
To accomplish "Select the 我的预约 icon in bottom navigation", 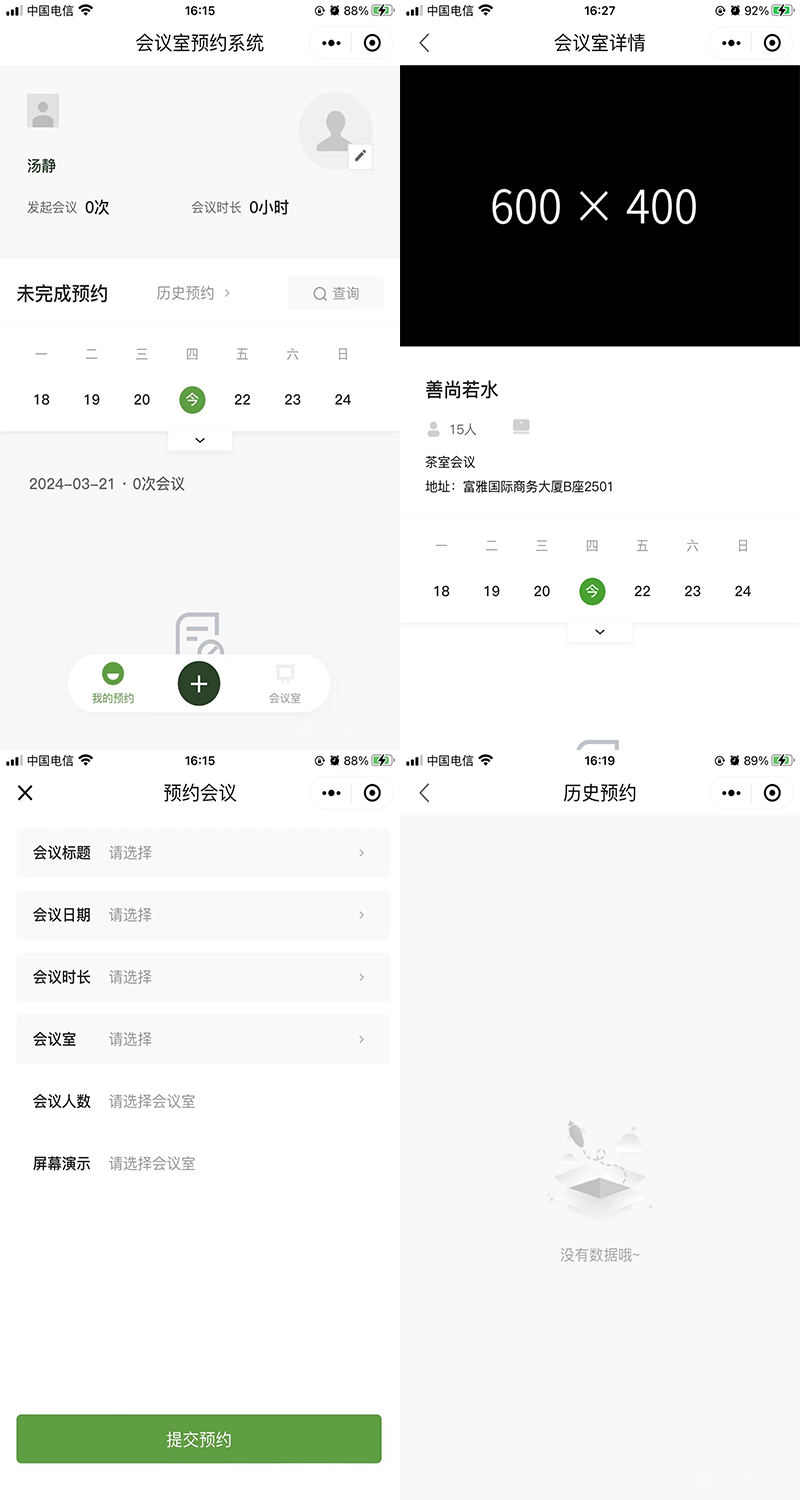I will [x=112, y=684].
